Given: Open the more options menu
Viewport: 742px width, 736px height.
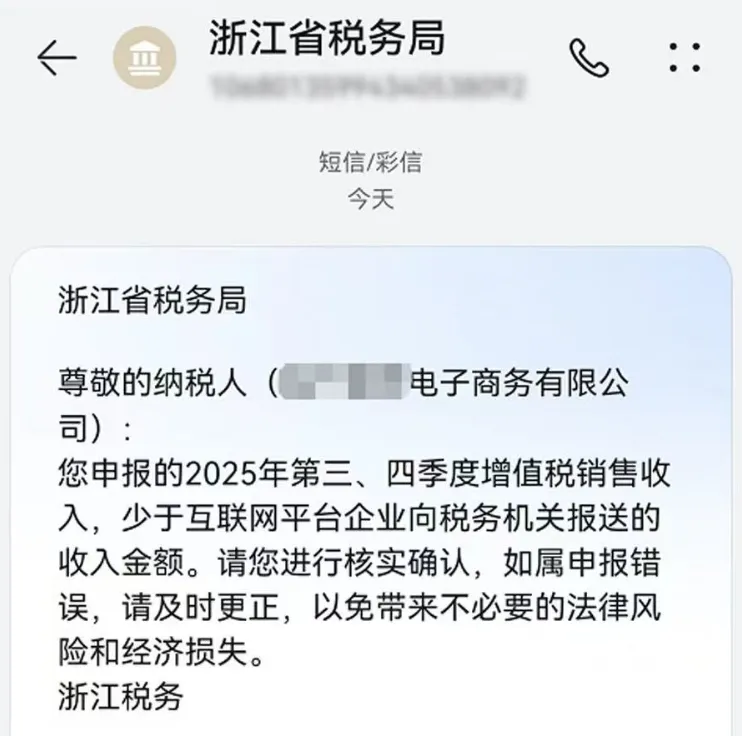Looking at the screenshot, I should 685,57.
